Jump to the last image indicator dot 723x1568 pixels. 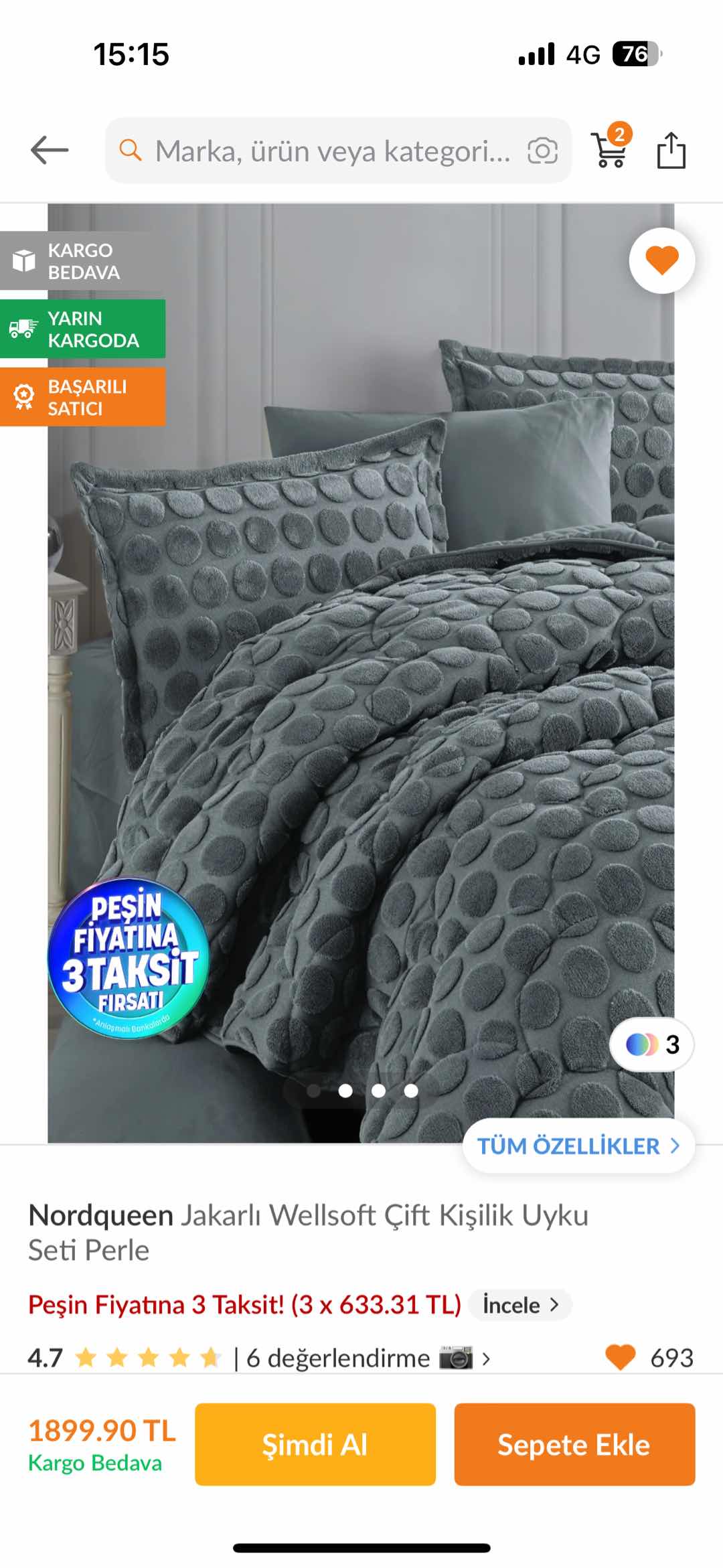[x=411, y=1091]
